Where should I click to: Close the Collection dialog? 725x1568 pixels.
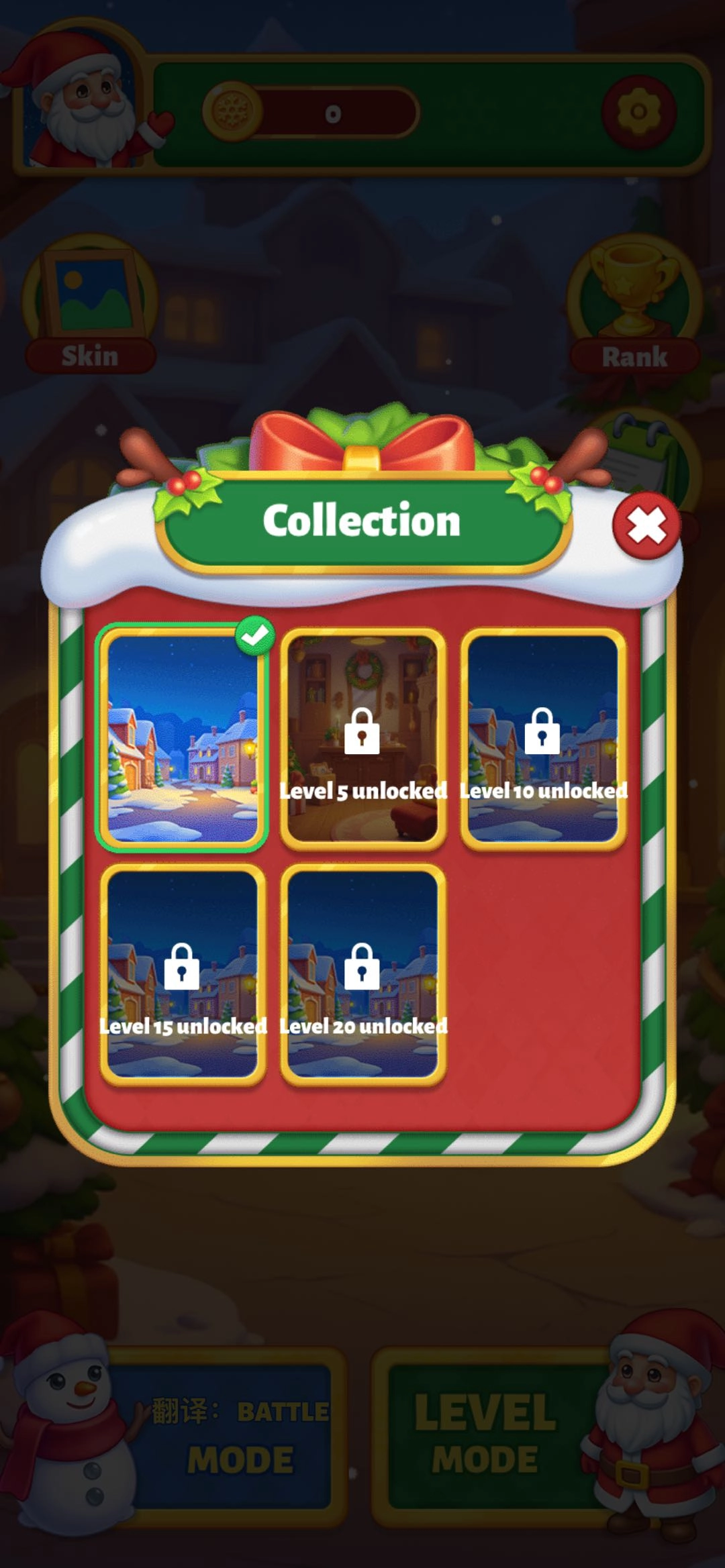click(646, 525)
